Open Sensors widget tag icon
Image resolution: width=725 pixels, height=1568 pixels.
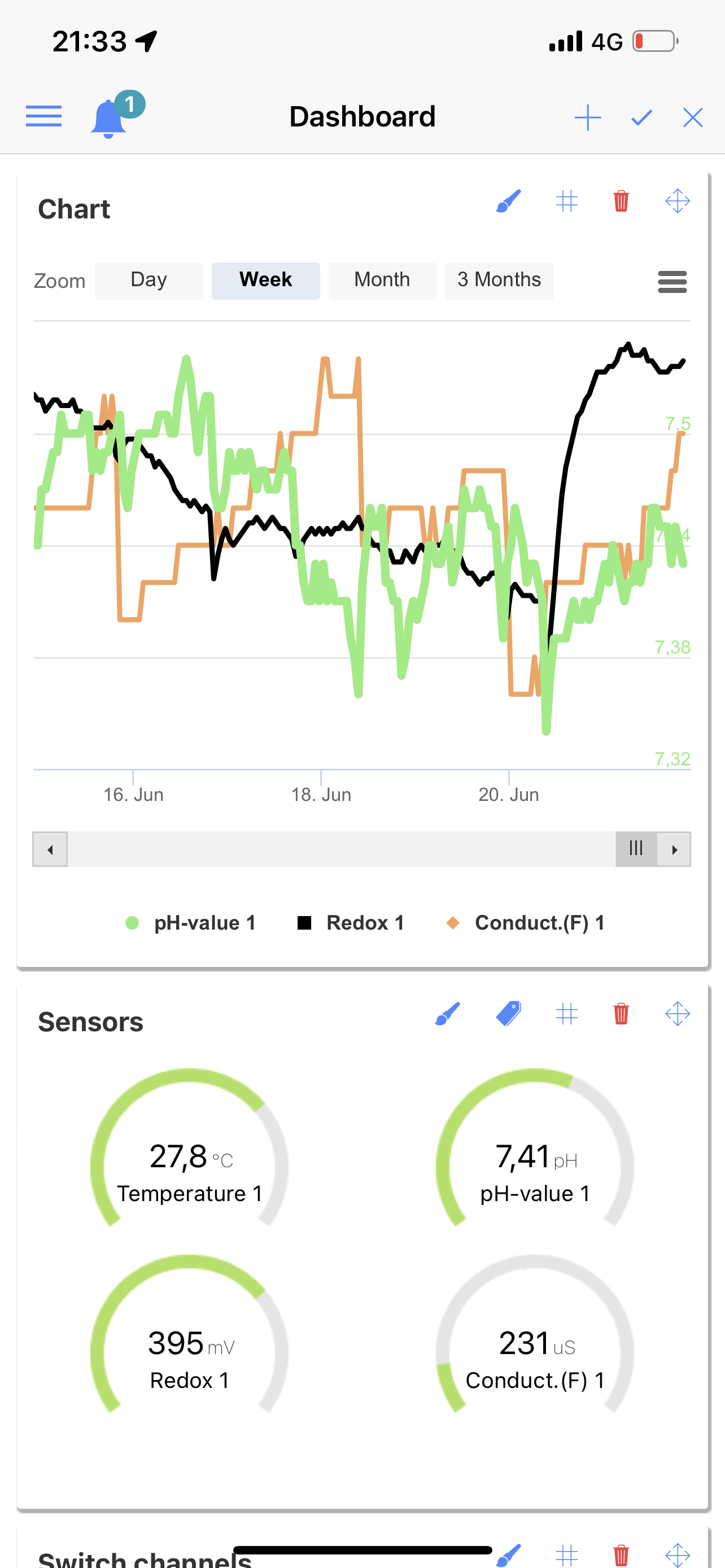point(508,1014)
